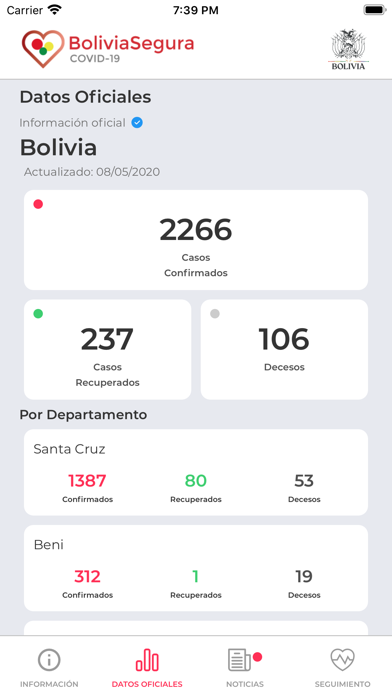Switch to the Información tab

pyautogui.click(x=49, y=667)
